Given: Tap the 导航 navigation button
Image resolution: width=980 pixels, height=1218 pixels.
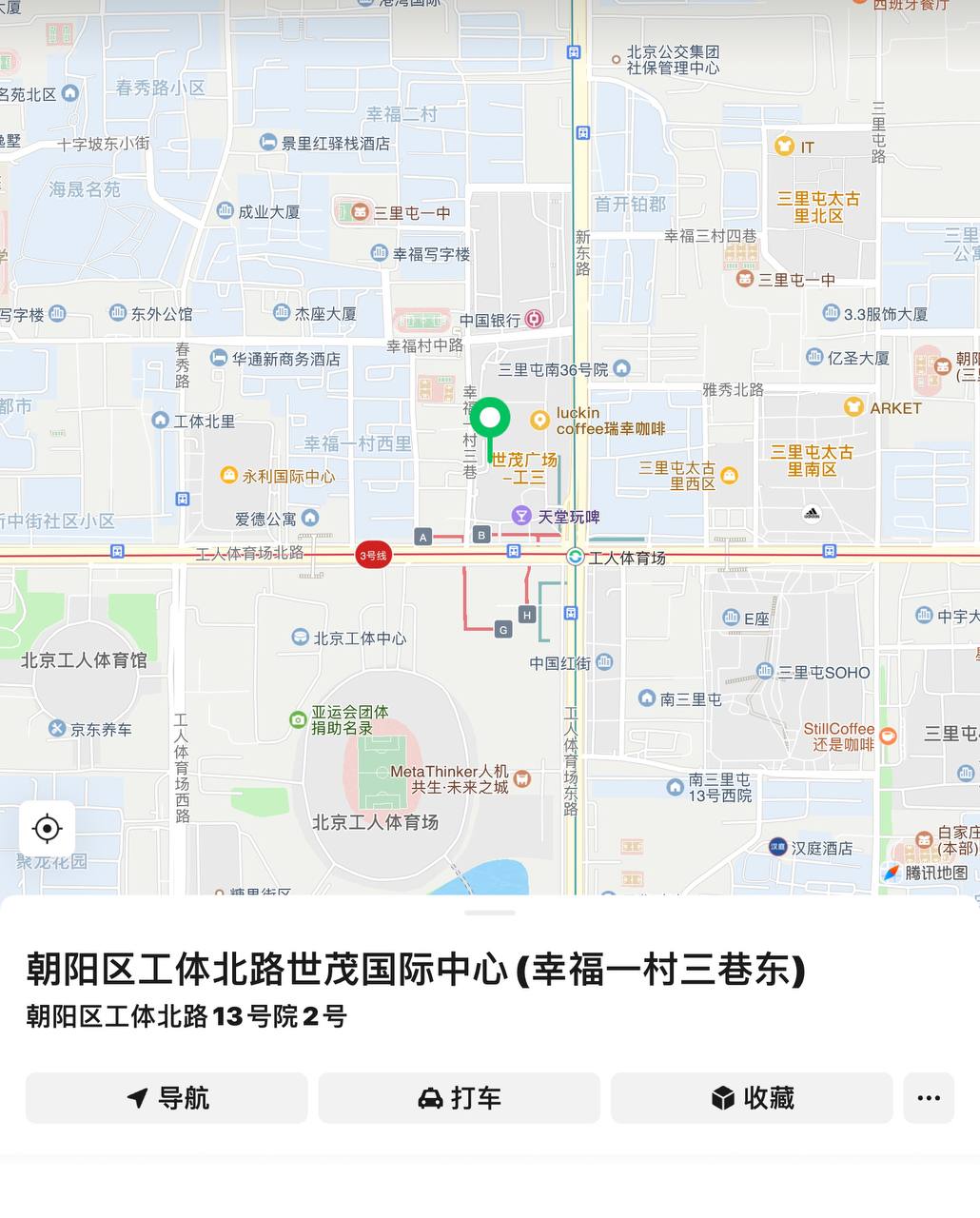Looking at the screenshot, I should point(167,1098).
